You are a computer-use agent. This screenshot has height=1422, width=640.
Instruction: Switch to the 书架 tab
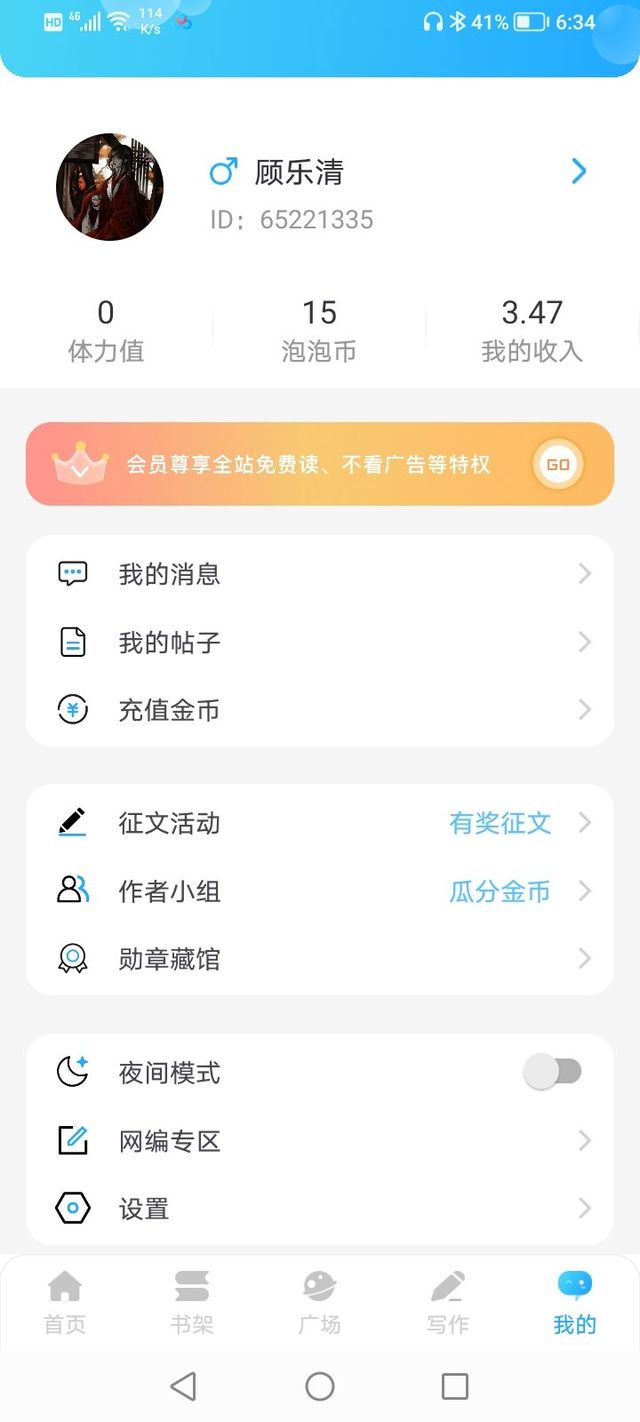coord(192,1303)
